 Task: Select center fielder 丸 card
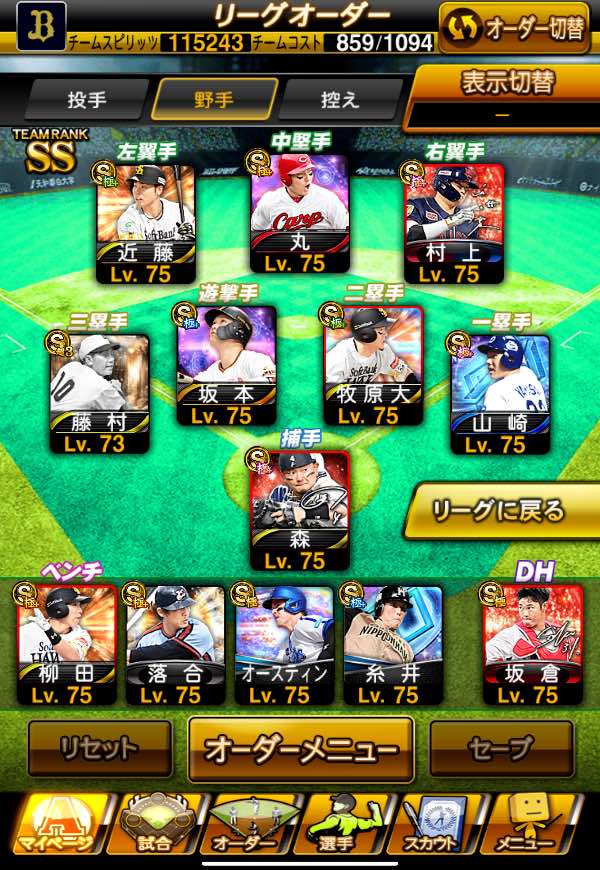(x=300, y=214)
